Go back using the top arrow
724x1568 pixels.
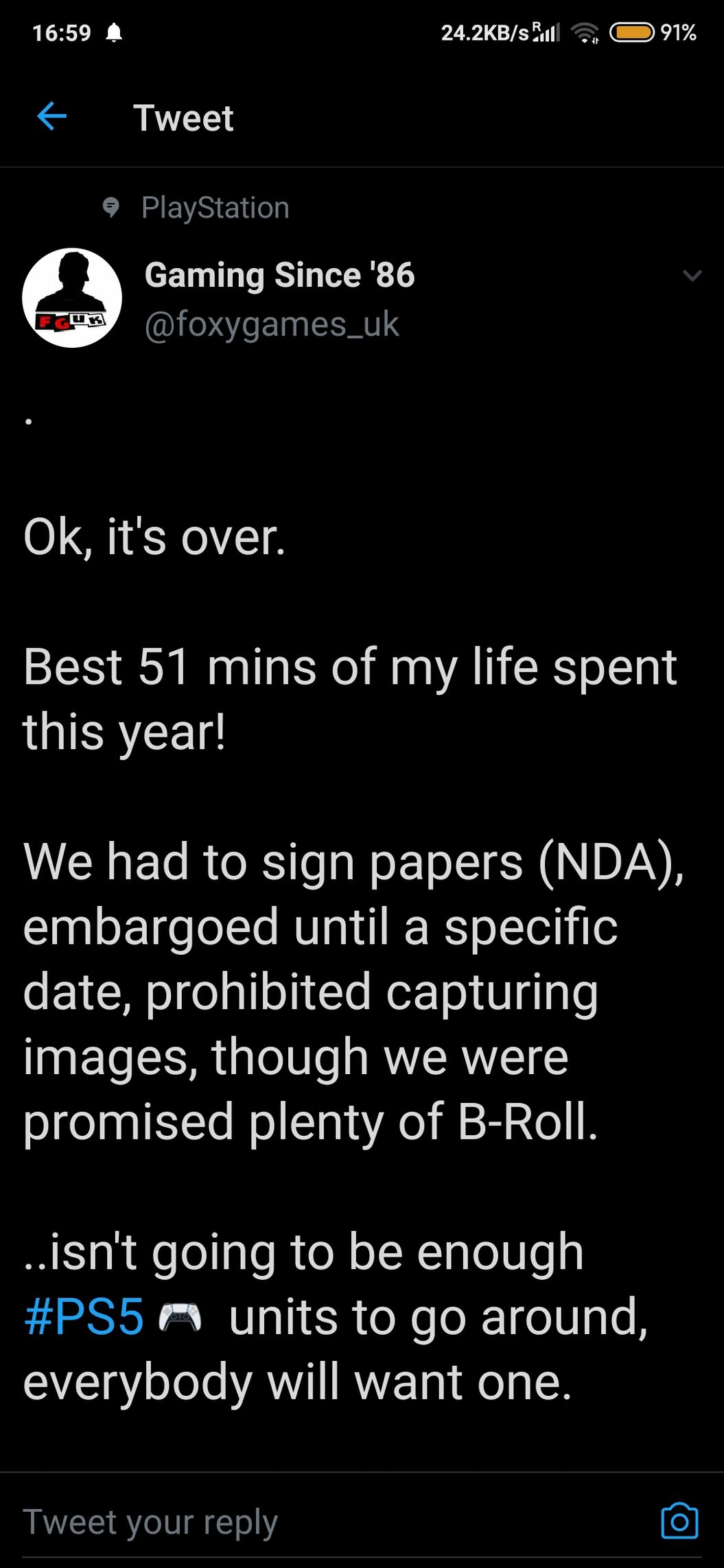point(51,117)
